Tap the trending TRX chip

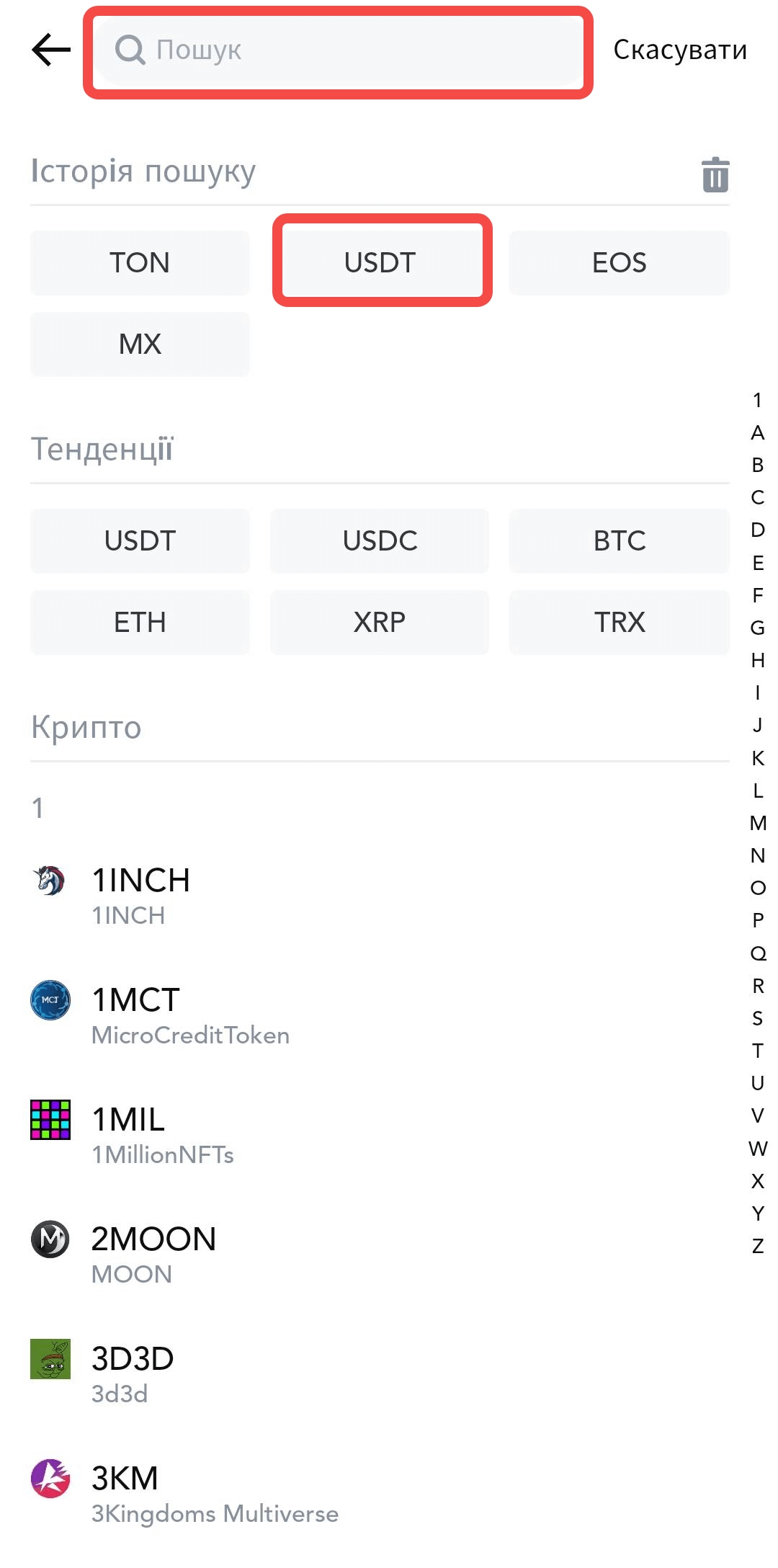(x=619, y=623)
